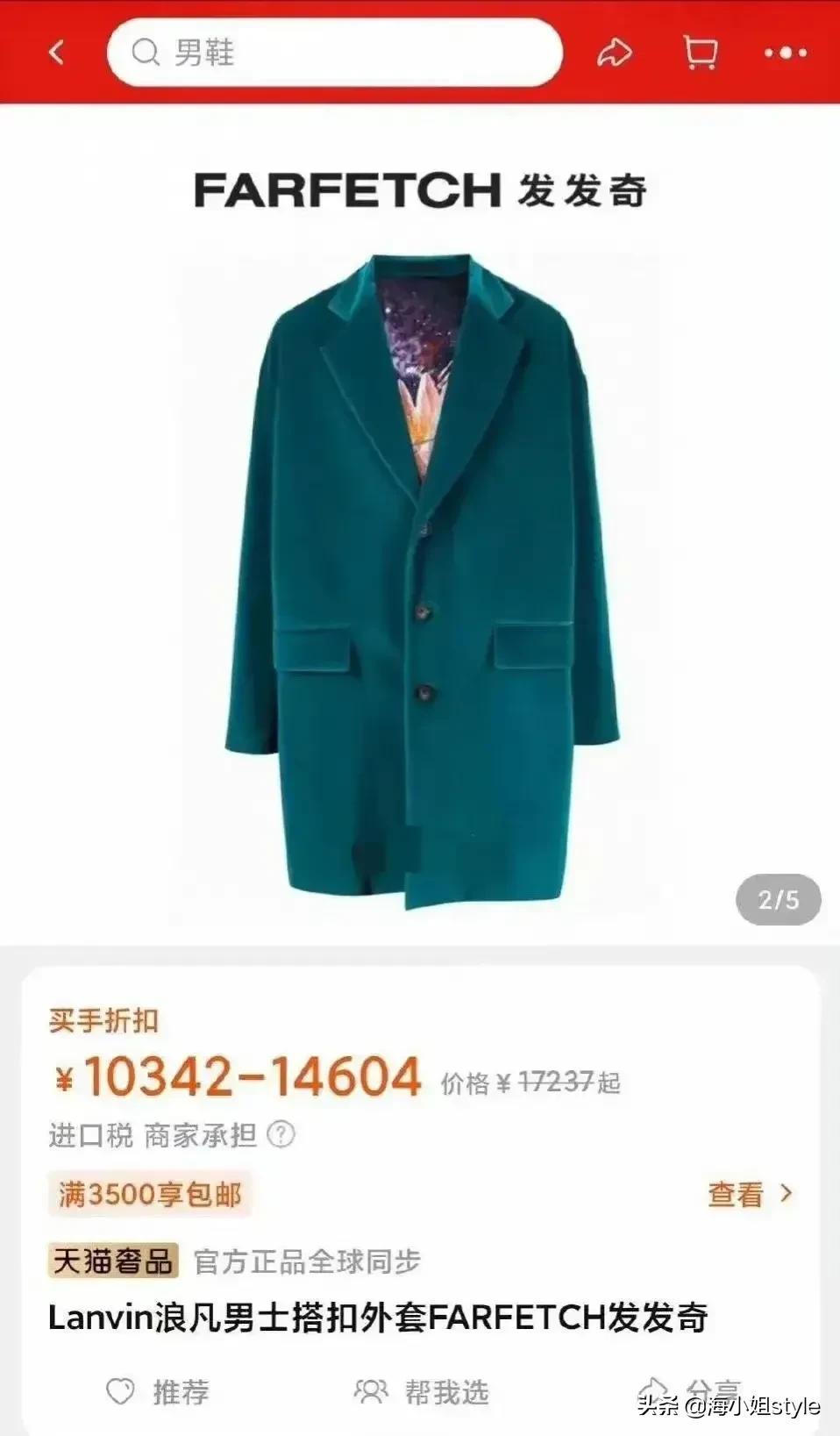The image size is (840, 1436).
Task: Open the shopping cart
Action: tap(700, 53)
